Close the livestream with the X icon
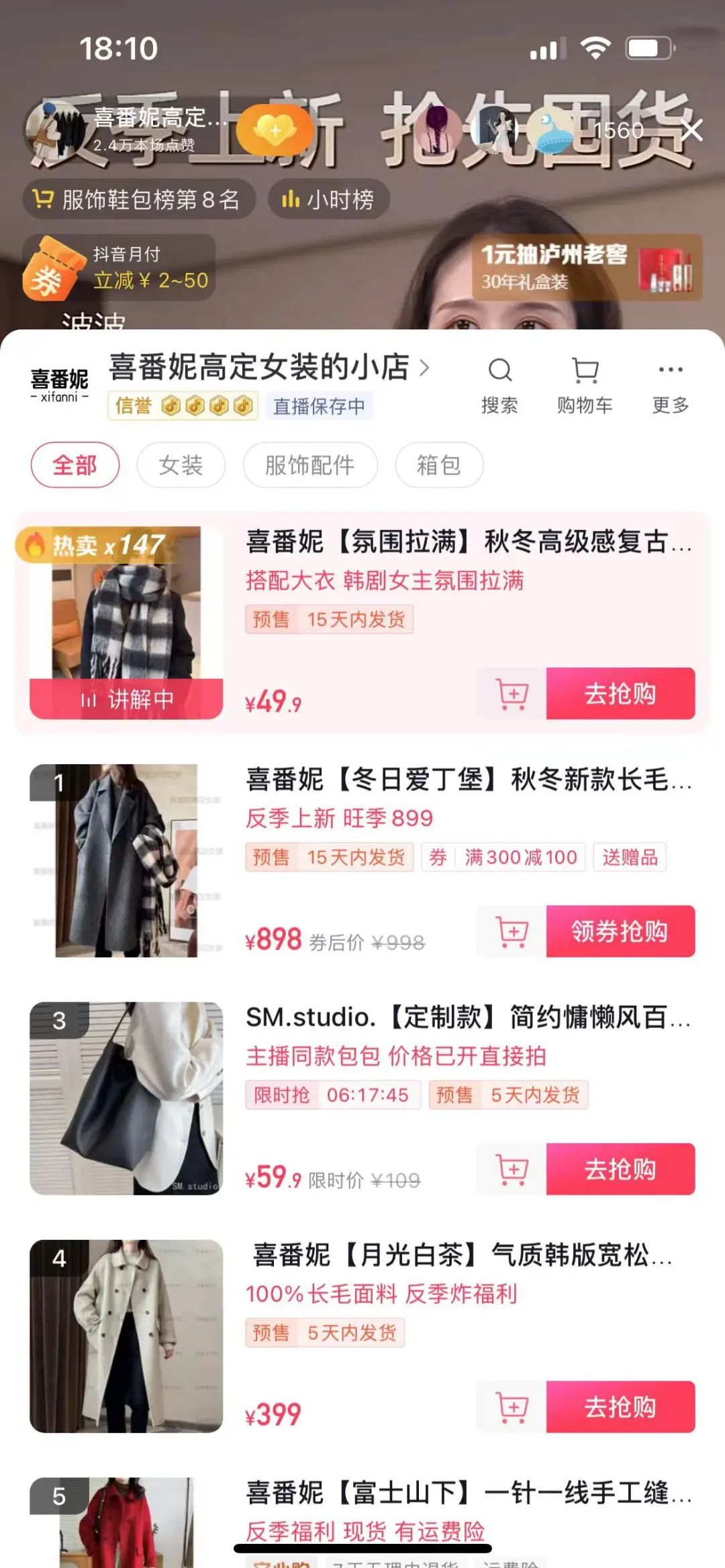The width and height of the screenshot is (725, 1568). pyautogui.click(x=691, y=130)
